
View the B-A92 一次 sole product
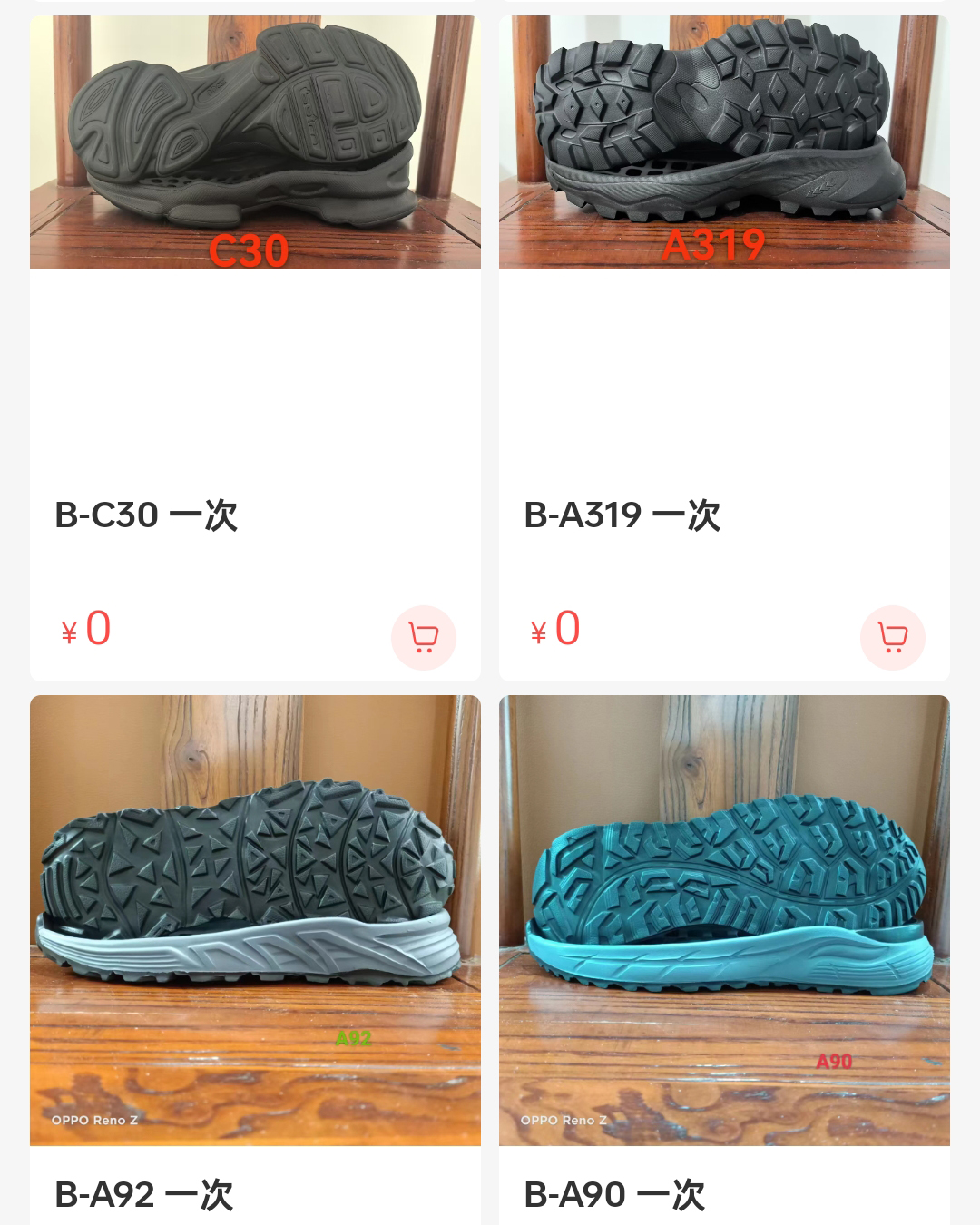point(255,918)
